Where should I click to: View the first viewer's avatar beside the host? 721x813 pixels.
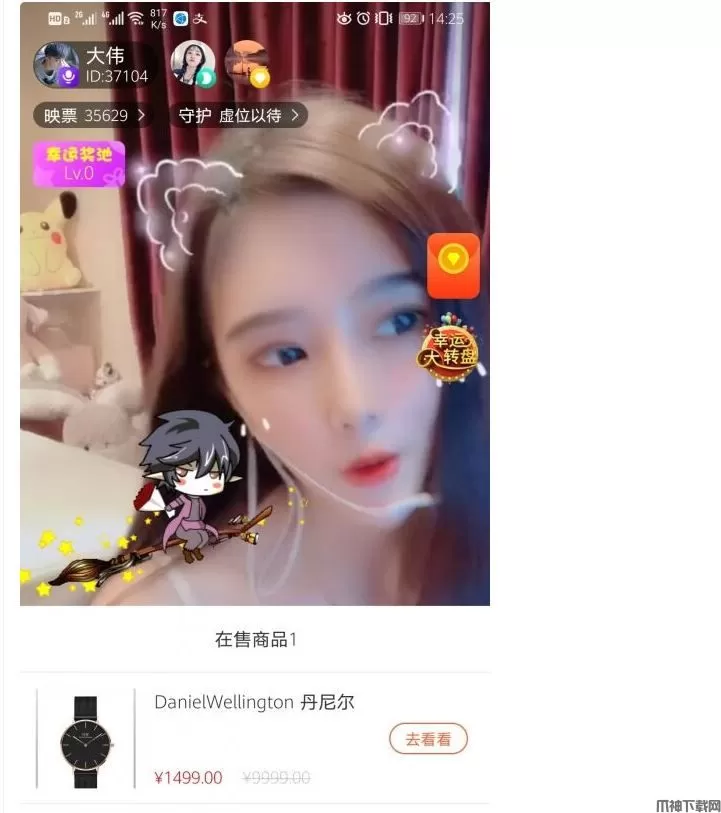coord(193,63)
